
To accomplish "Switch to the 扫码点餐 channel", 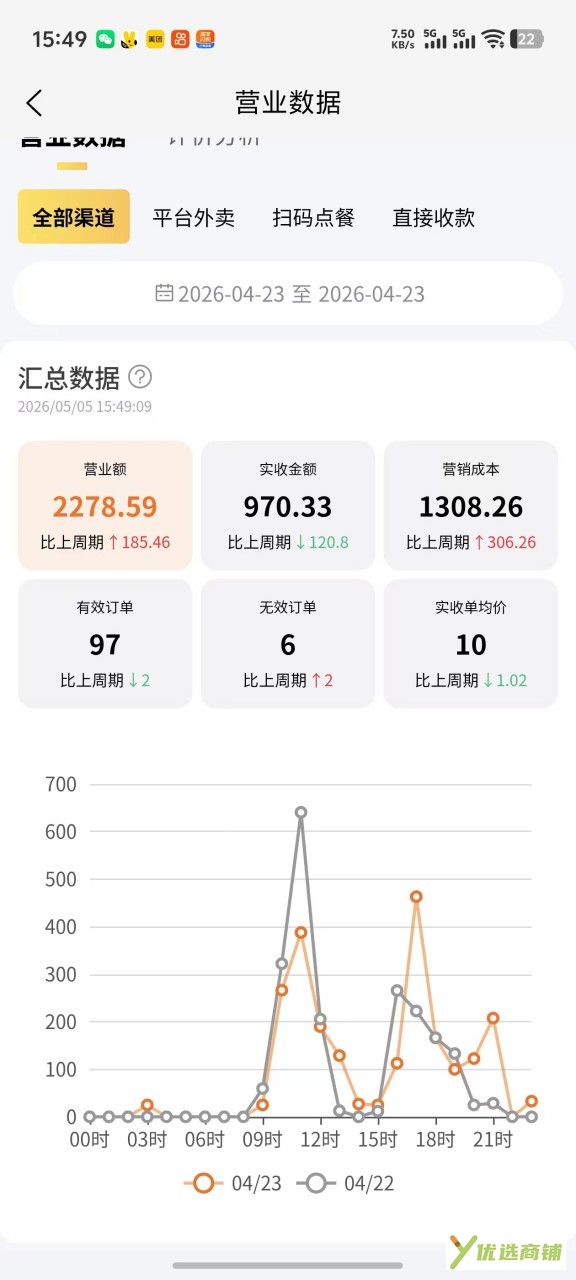I will click(314, 217).
